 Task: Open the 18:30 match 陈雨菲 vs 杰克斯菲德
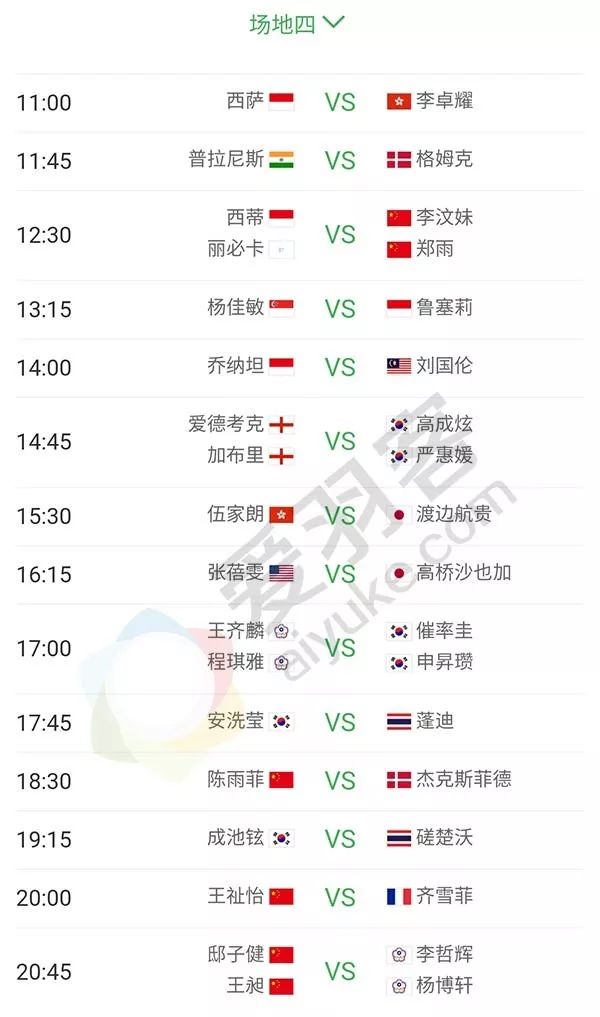tap(300, 782)
